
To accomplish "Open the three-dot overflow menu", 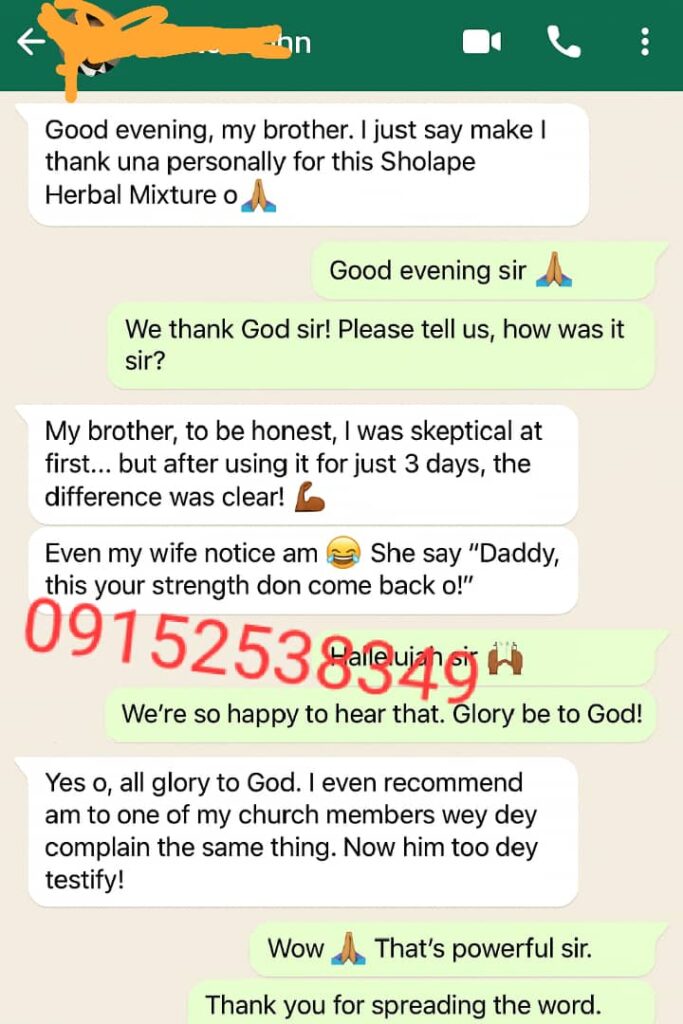I will pos(645,42).
